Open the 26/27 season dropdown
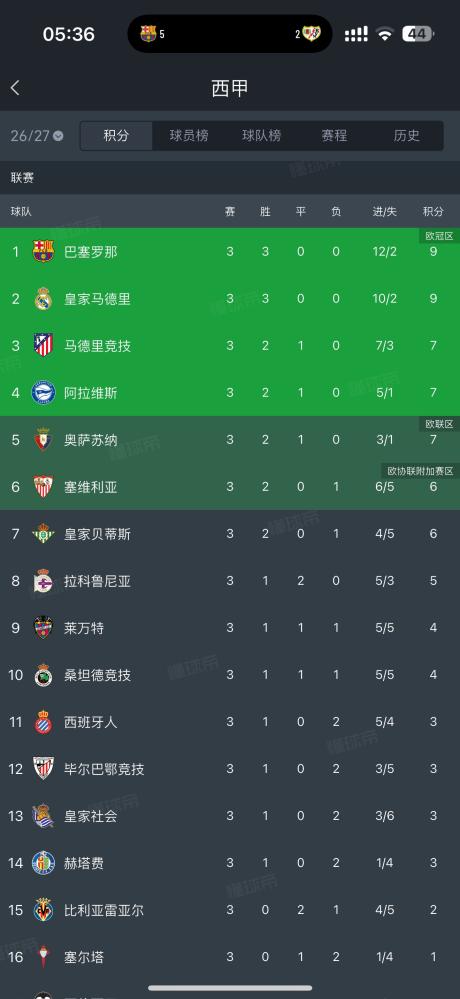This screenshot has height=999, width=460. point(37,136)
